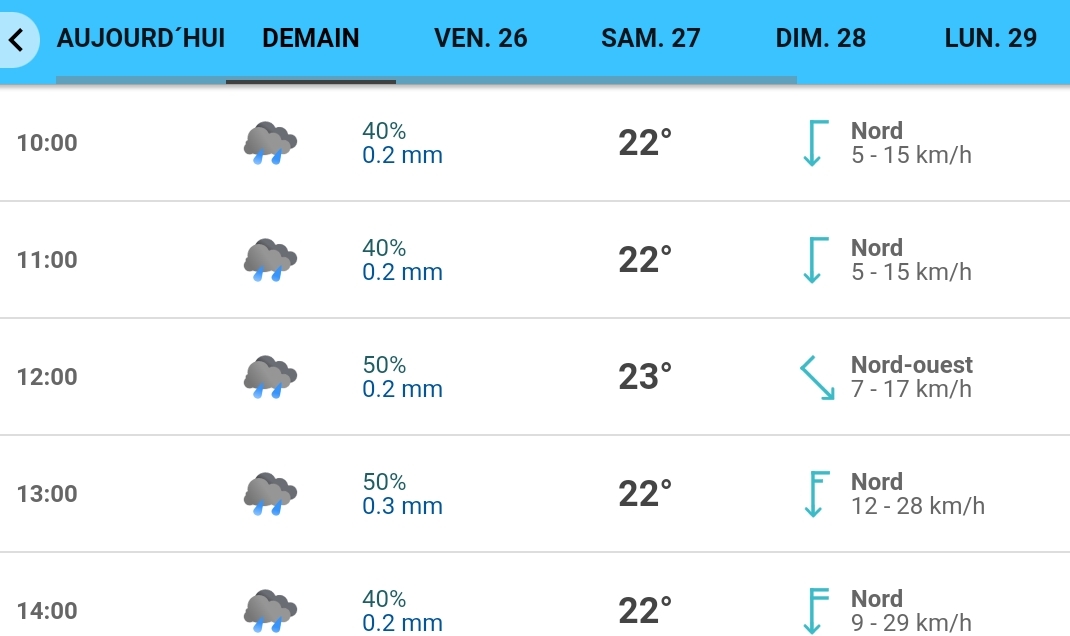
Task: Open the LUN. 29 tab
Action: (x=991, y=39)
